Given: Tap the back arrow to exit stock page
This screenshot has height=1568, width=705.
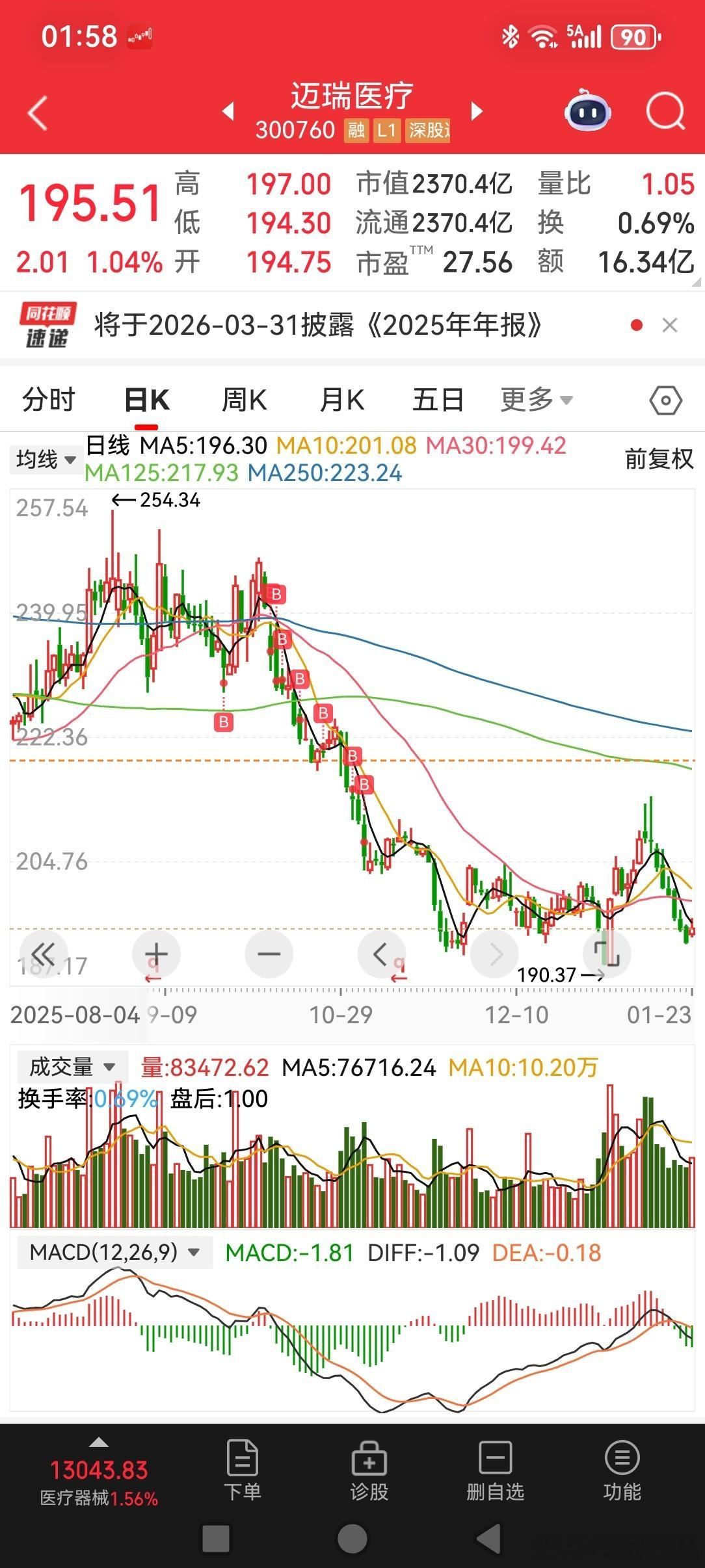Looking at the screenshot, I should pyautogui.click(x=37, y=112).
